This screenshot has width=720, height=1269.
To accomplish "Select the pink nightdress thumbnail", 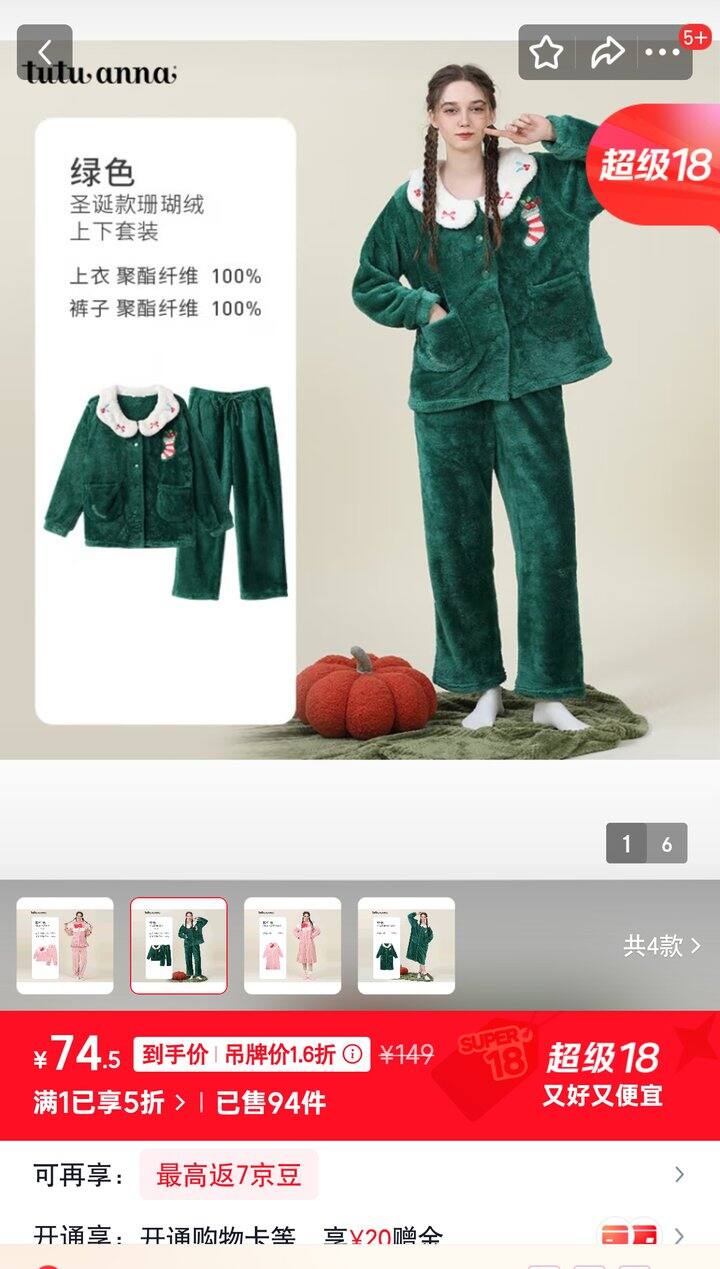I will pos(293,946).
